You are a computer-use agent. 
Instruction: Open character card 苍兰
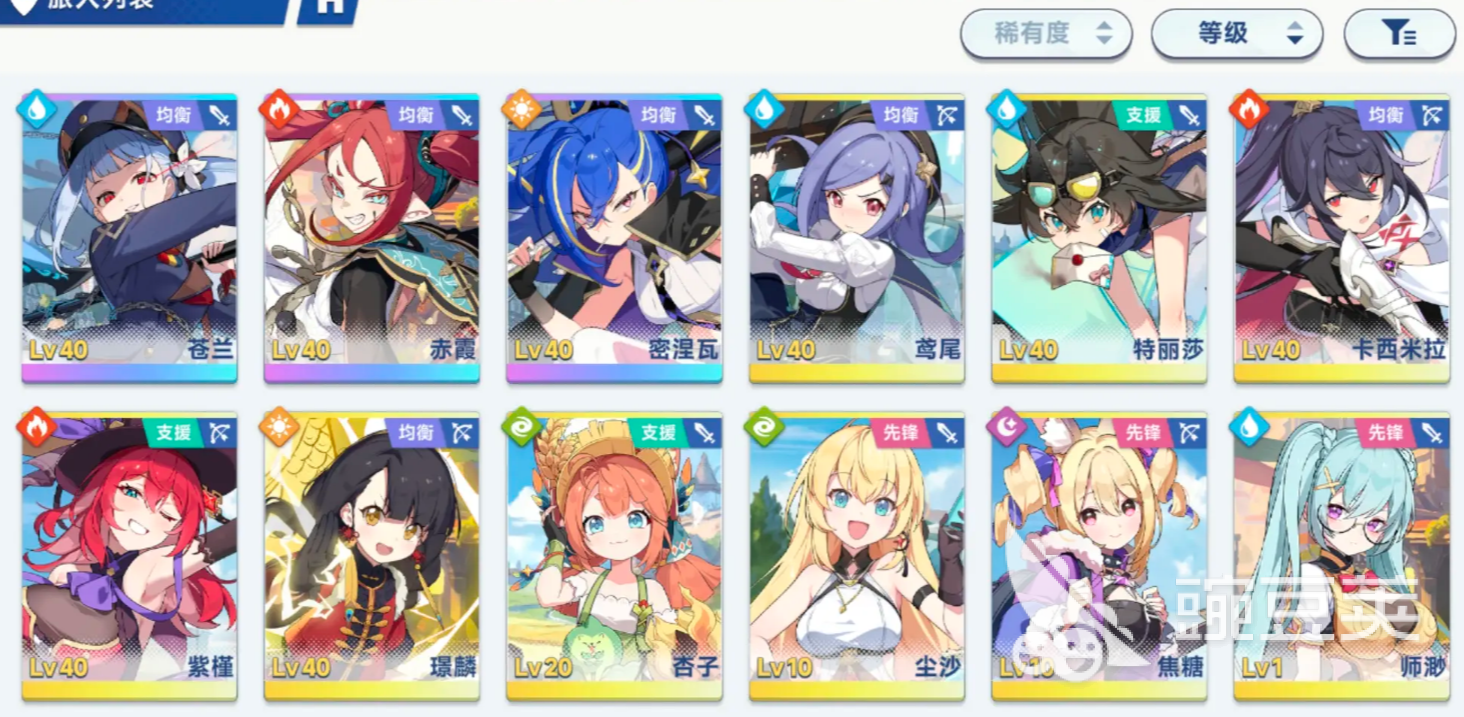[129, 235]
